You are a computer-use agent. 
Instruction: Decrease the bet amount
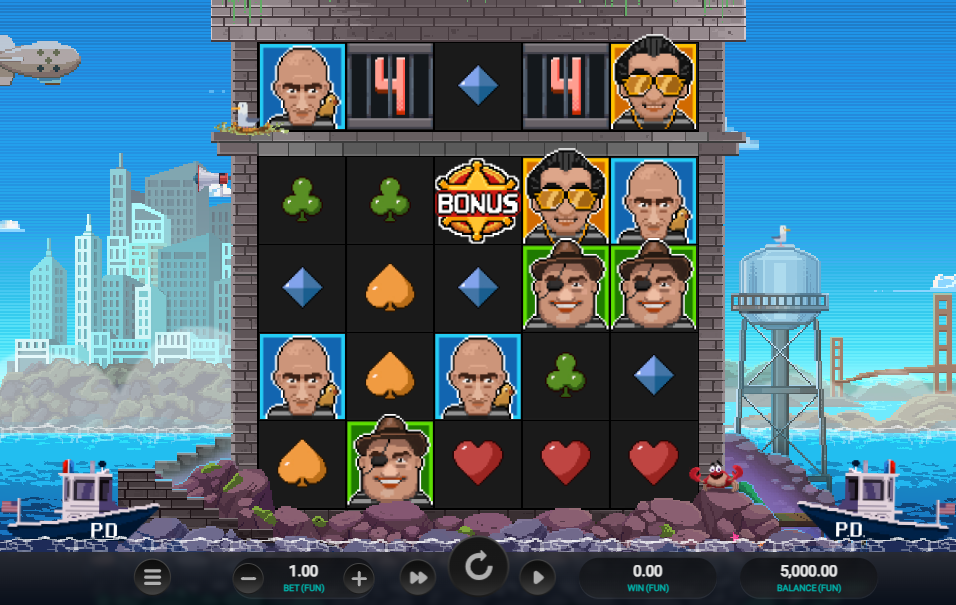point(249,577)
